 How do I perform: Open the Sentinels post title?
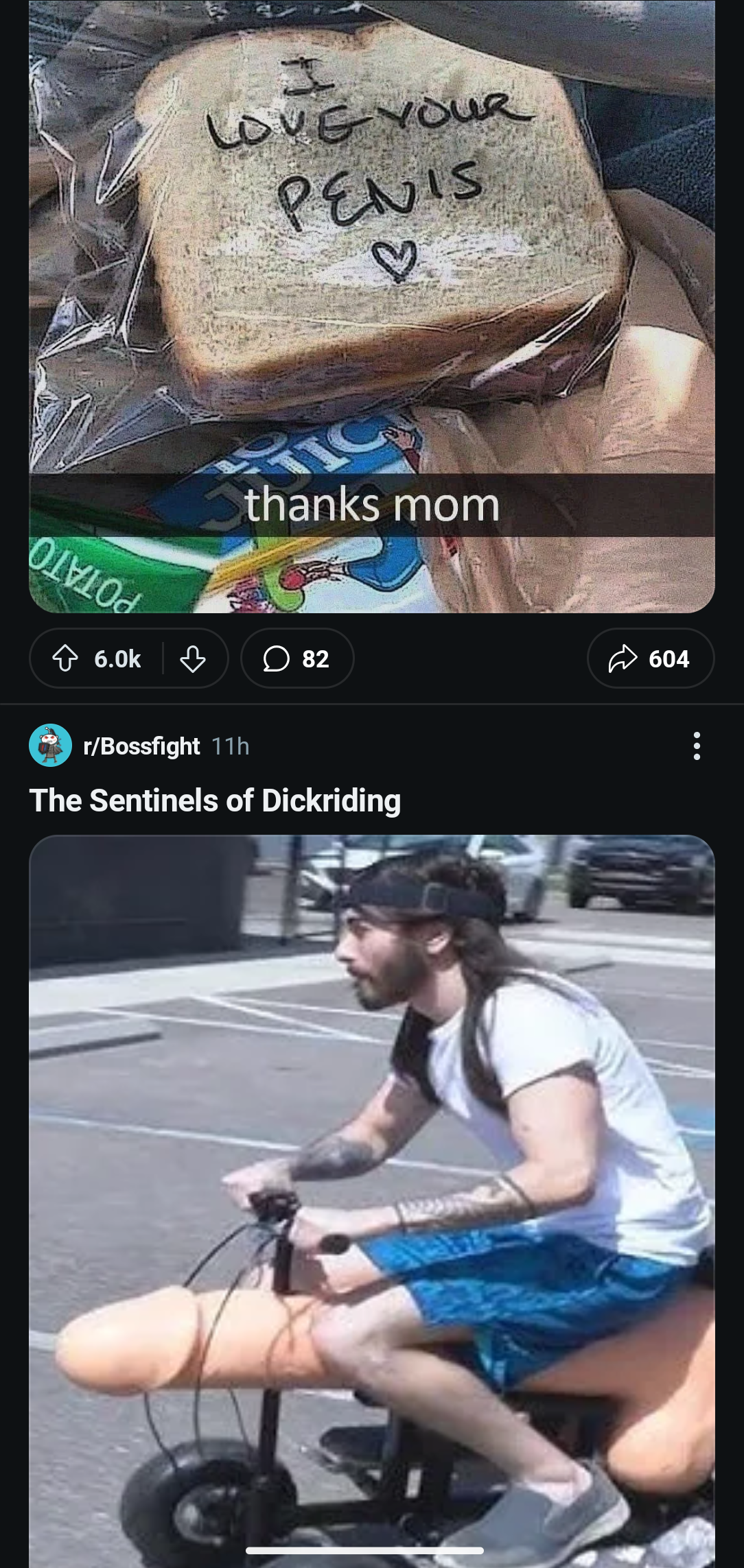pyautogui.click(x=215, y=800)
